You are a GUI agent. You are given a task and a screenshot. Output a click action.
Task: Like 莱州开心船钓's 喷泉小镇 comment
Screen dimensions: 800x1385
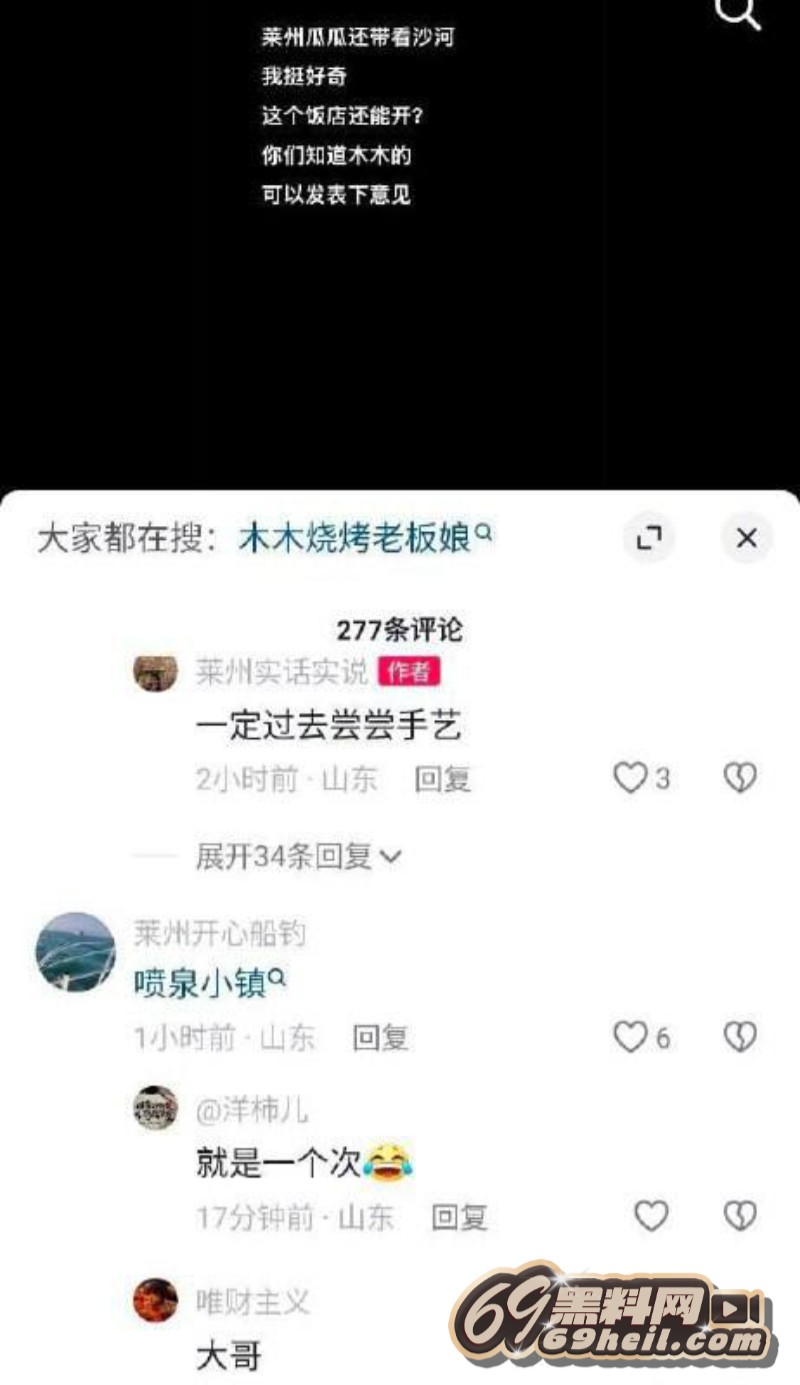tap(631, 1038)
